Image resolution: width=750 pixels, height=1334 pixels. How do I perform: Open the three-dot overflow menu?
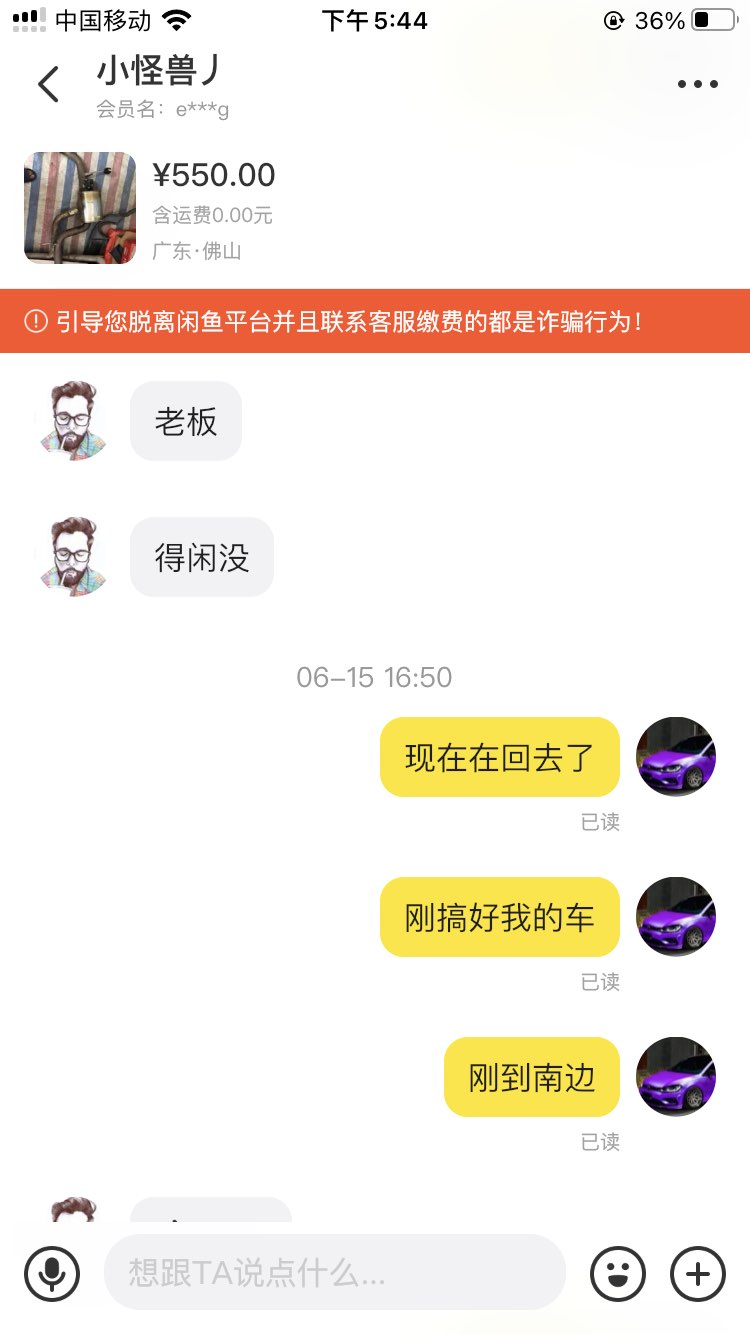click(697, 85)
